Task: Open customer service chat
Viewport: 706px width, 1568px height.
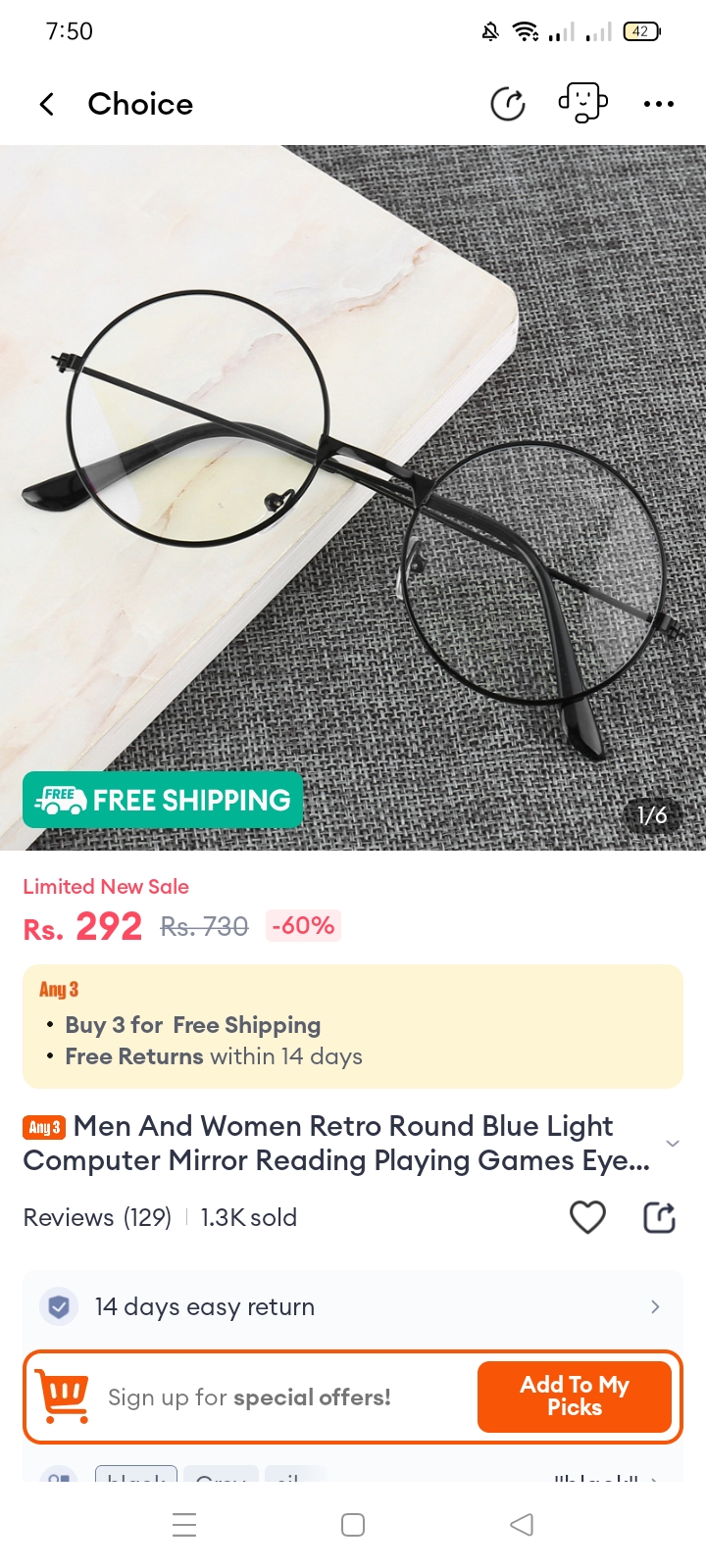Action: click(x=582, y=103)
